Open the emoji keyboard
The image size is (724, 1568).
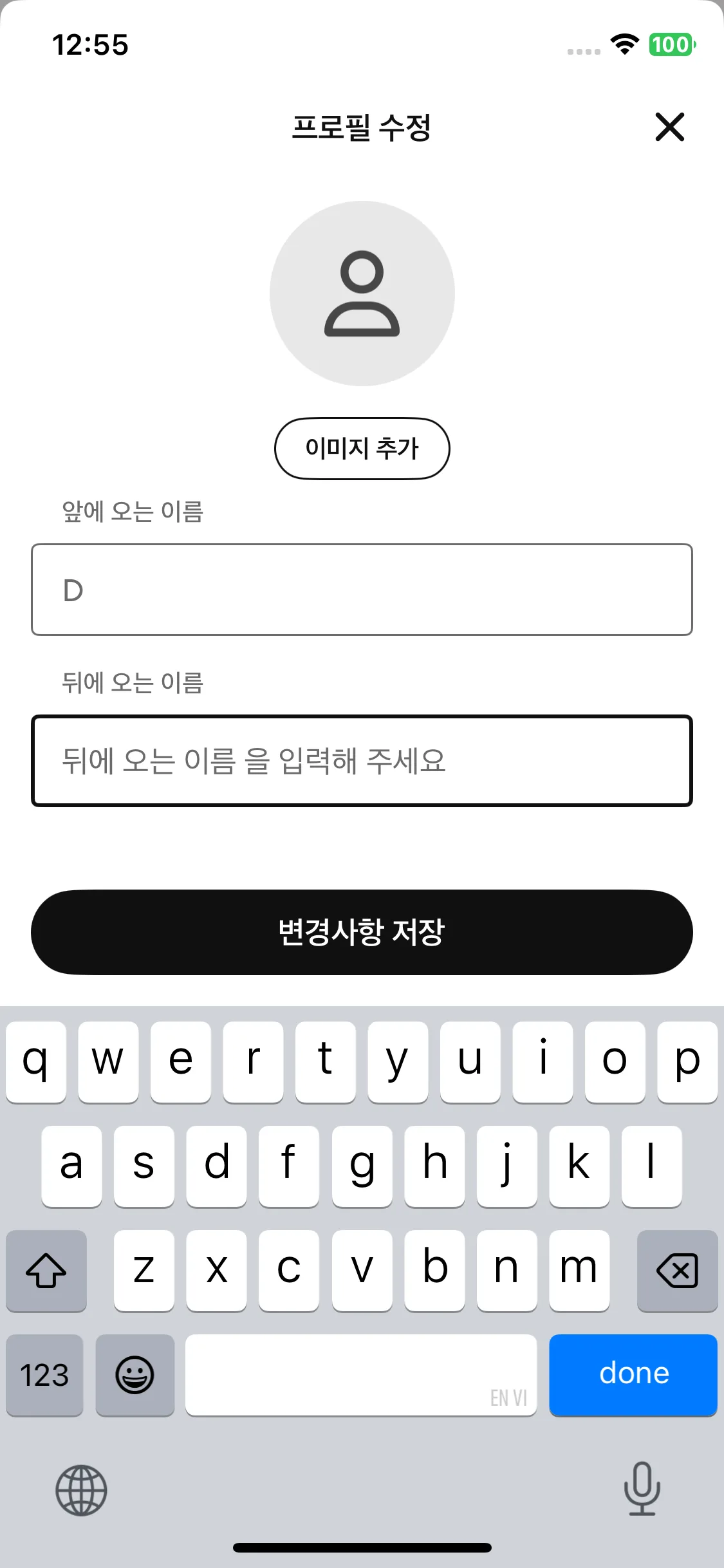tap(135, 1375)
